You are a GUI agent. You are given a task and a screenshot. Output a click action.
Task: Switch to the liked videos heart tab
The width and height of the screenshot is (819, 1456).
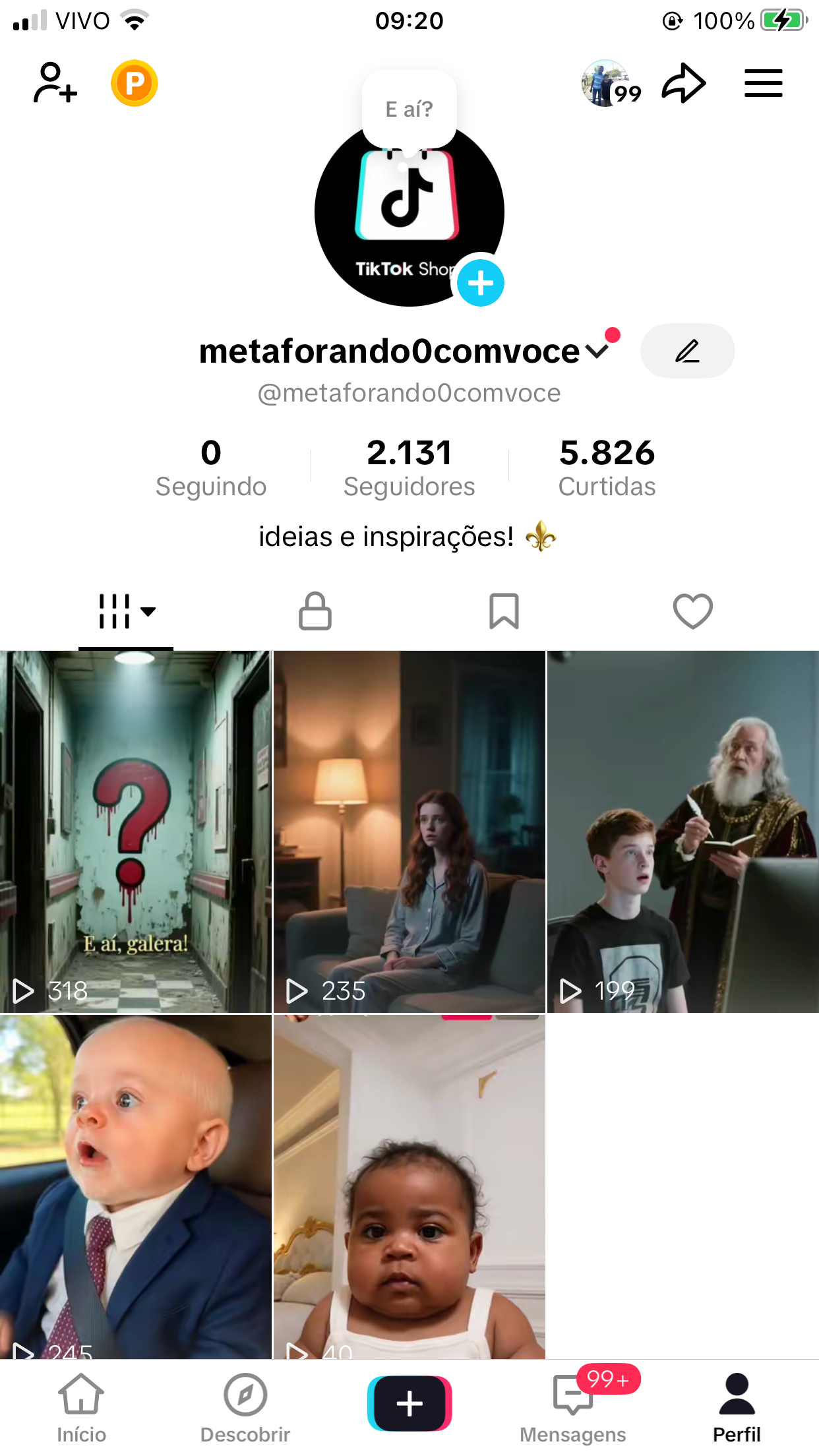(692, 611)
